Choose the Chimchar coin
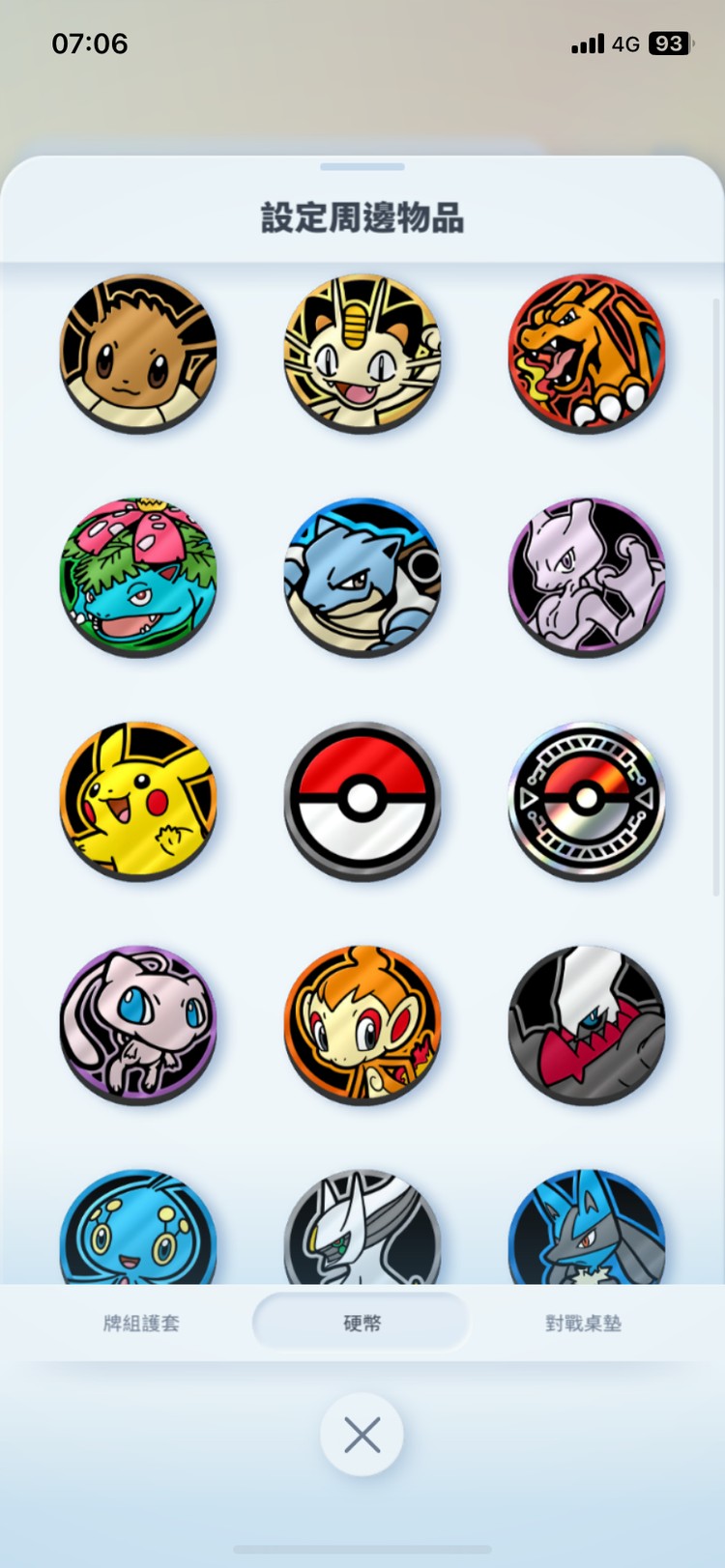725x1568 pixels. pyautogui.click(x=362, y=1024)
